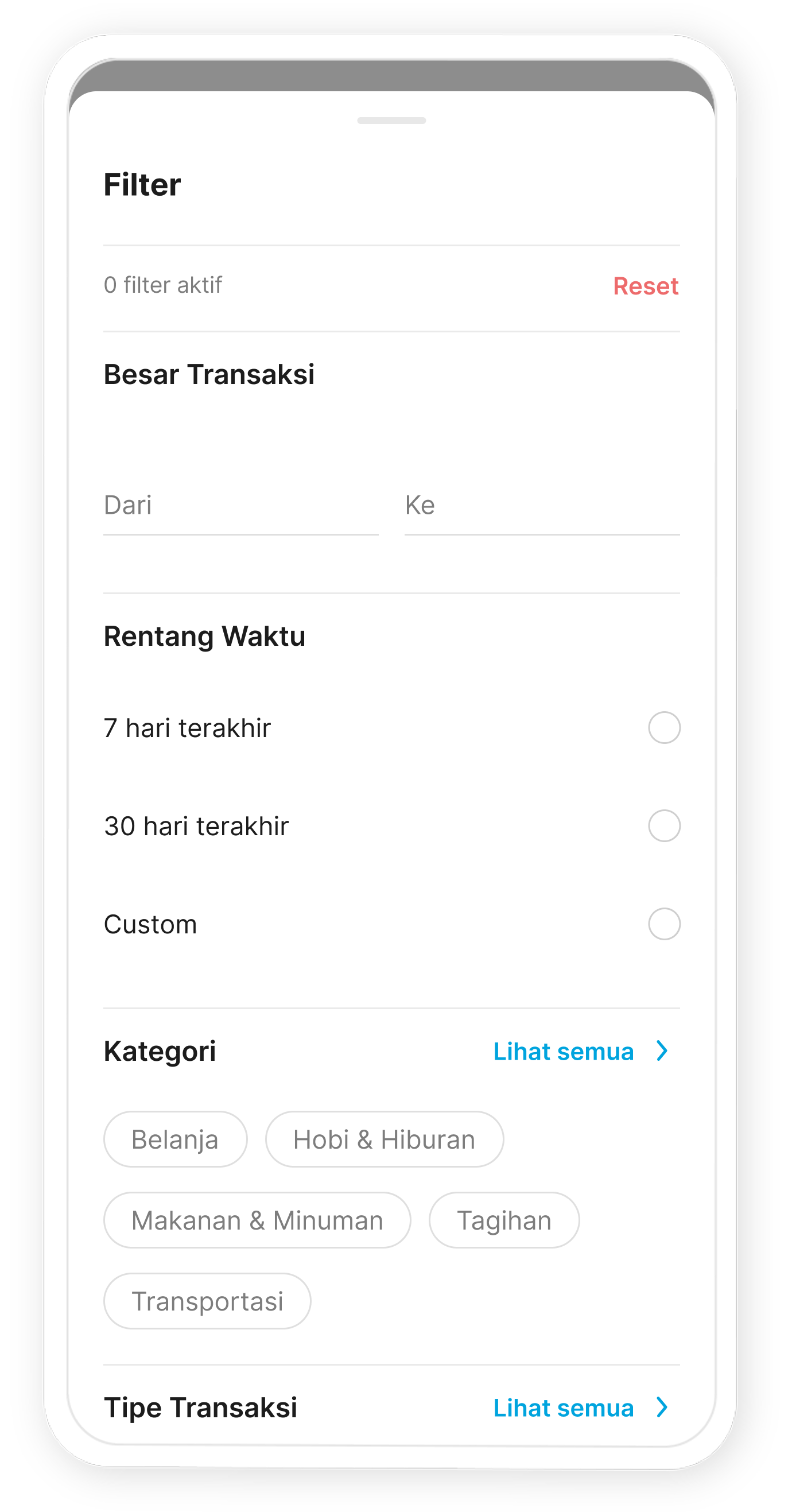Select the Hobi & Hiburan chip
The width and height of the screenshot is (792, 1512).
(x=385, y=1139)
